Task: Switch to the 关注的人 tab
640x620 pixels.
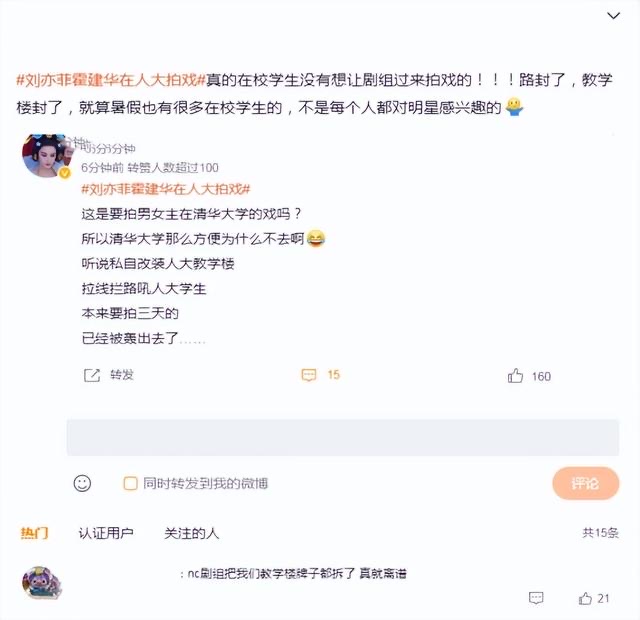Action: click(191, 533)
